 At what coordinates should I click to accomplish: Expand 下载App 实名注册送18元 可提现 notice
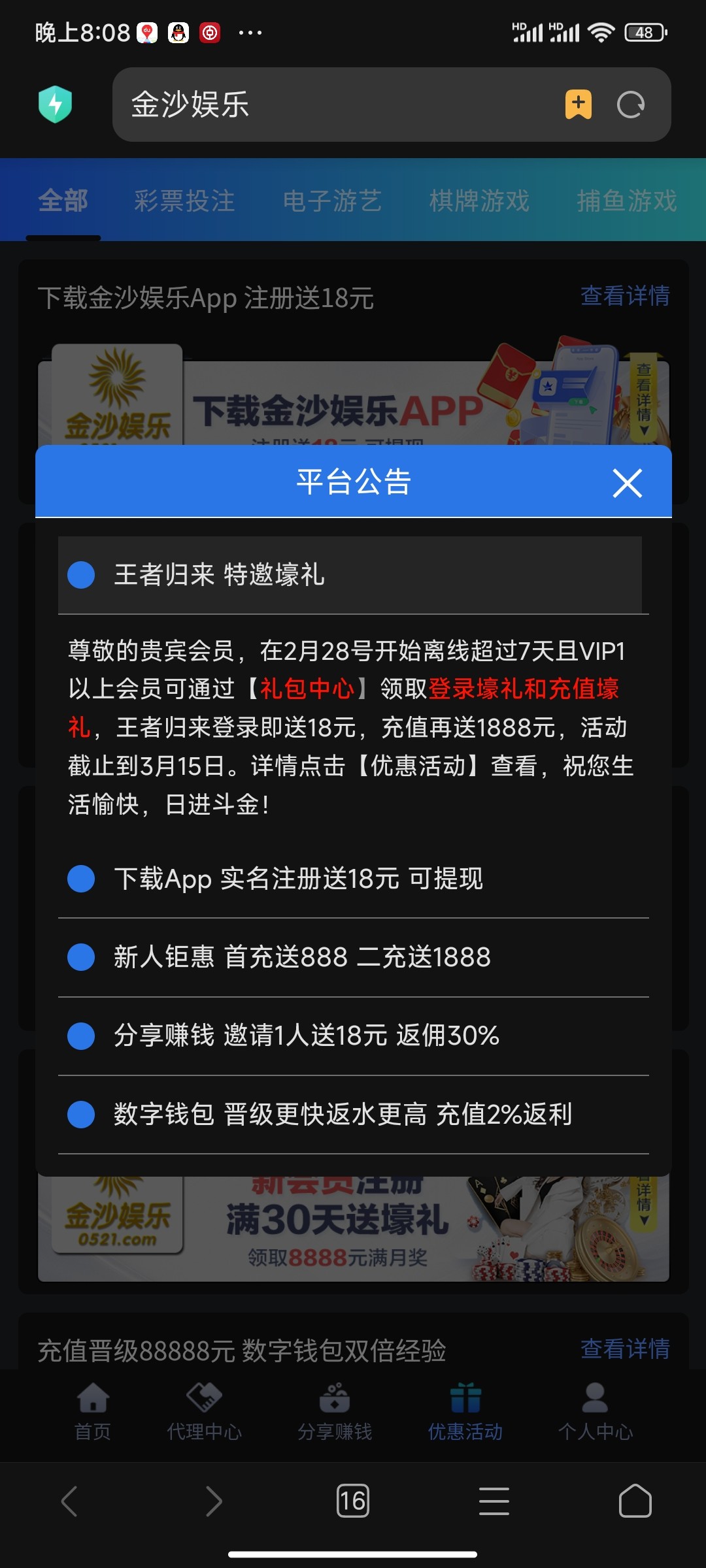click(353, 879)
